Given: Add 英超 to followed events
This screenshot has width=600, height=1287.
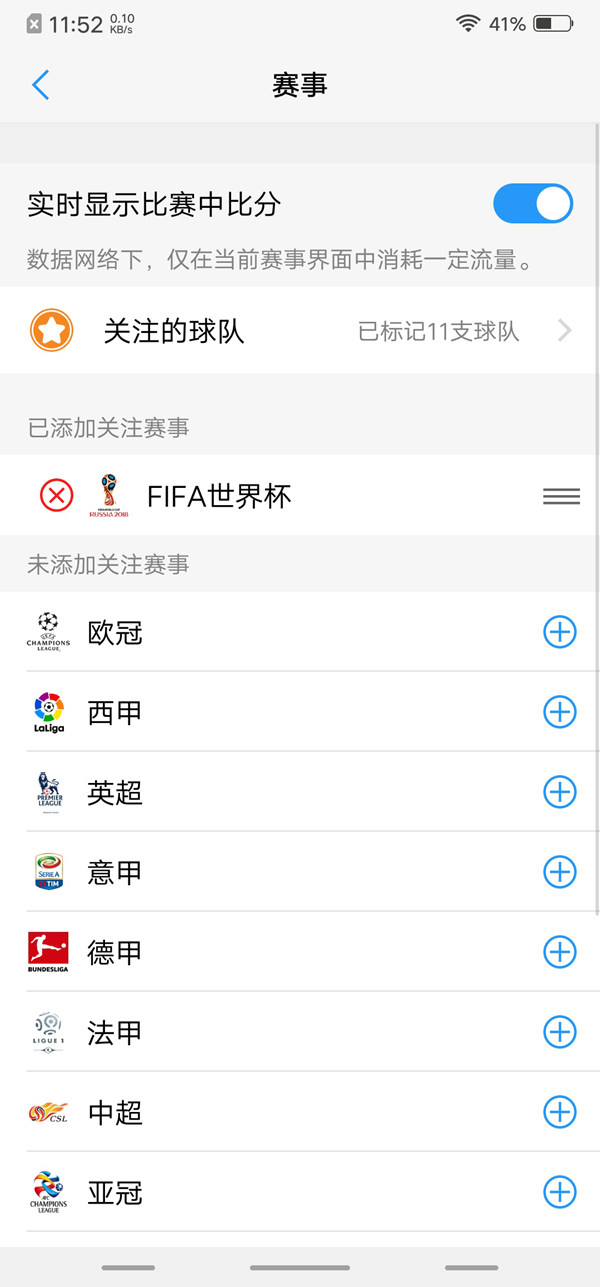Looking at the screenshot, I should [559, 792].
